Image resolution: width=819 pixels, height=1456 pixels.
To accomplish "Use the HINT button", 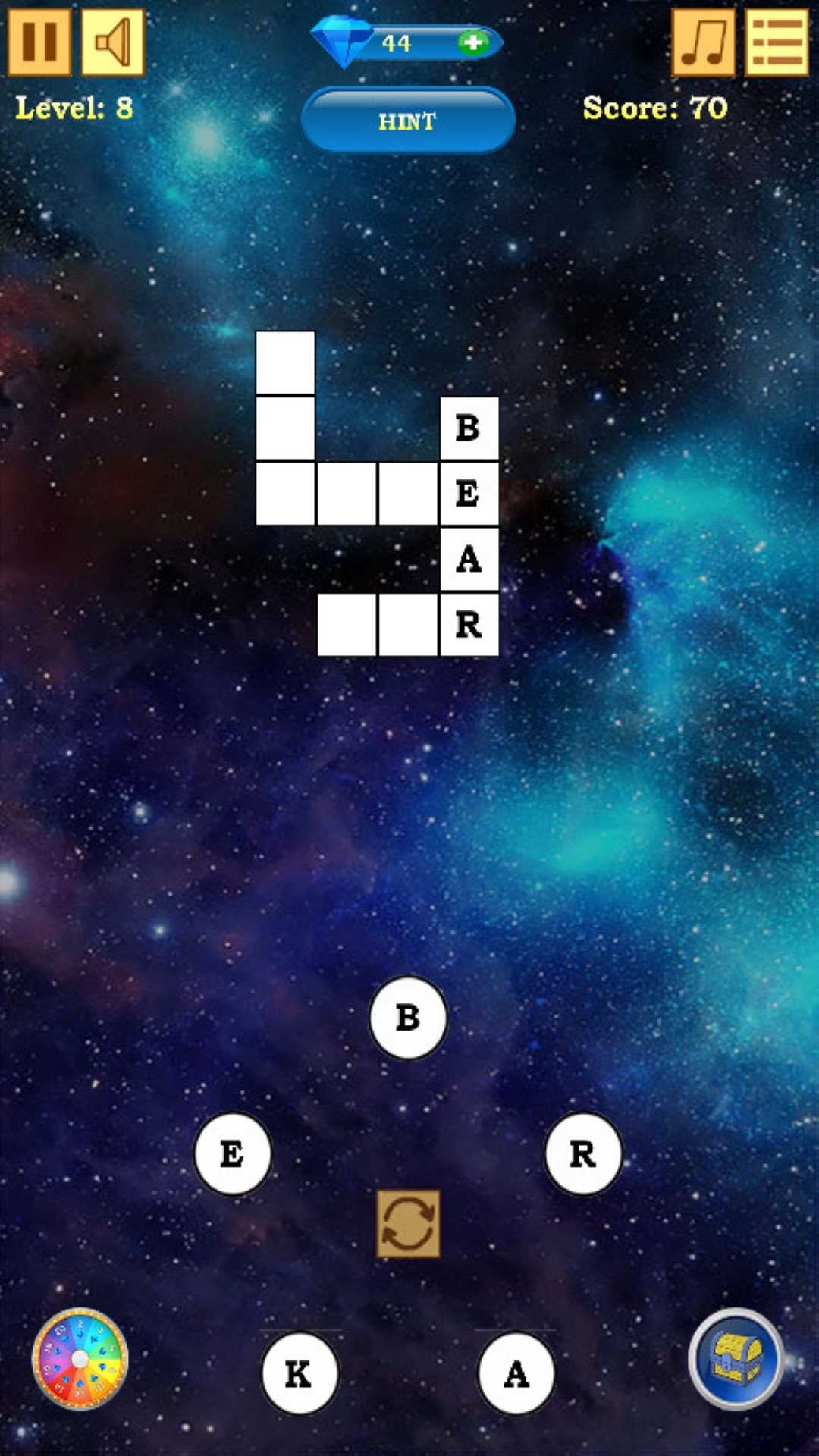I will (x=408, y=121).
